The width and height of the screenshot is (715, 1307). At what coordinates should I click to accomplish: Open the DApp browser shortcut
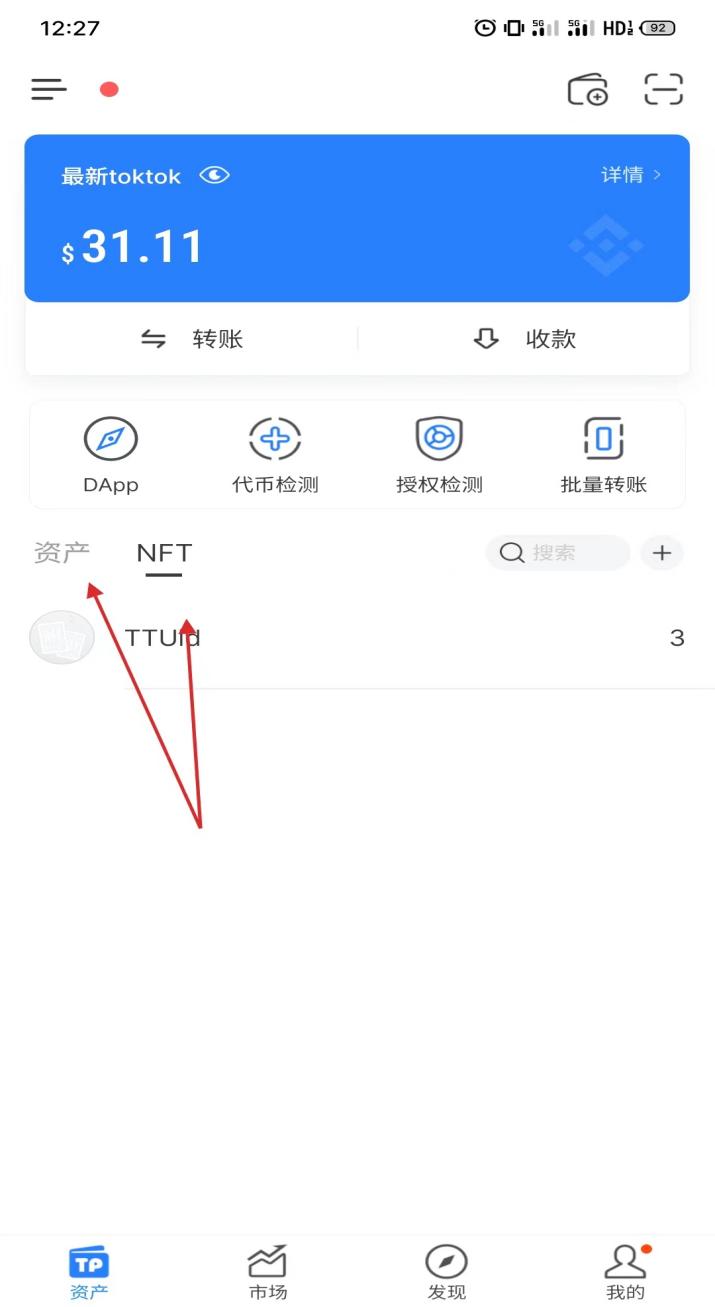(111, 455)
